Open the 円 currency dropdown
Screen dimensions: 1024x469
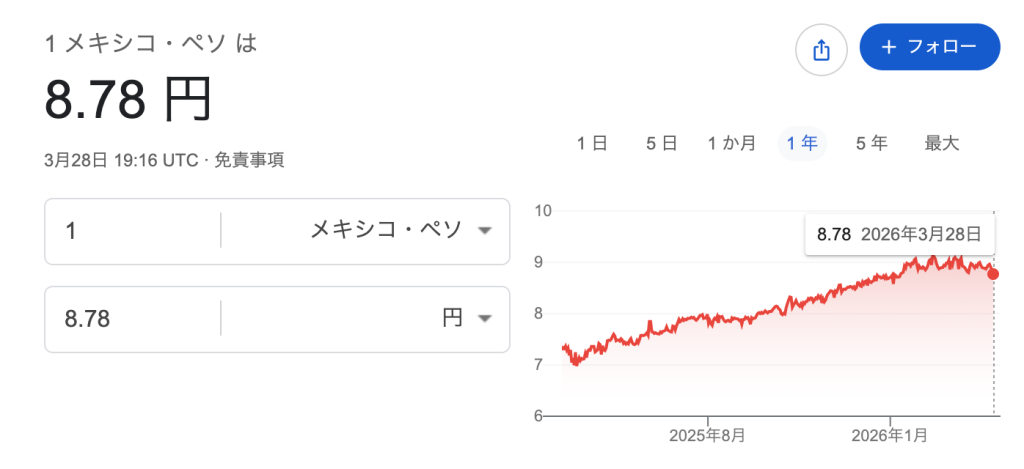point(466,318)
